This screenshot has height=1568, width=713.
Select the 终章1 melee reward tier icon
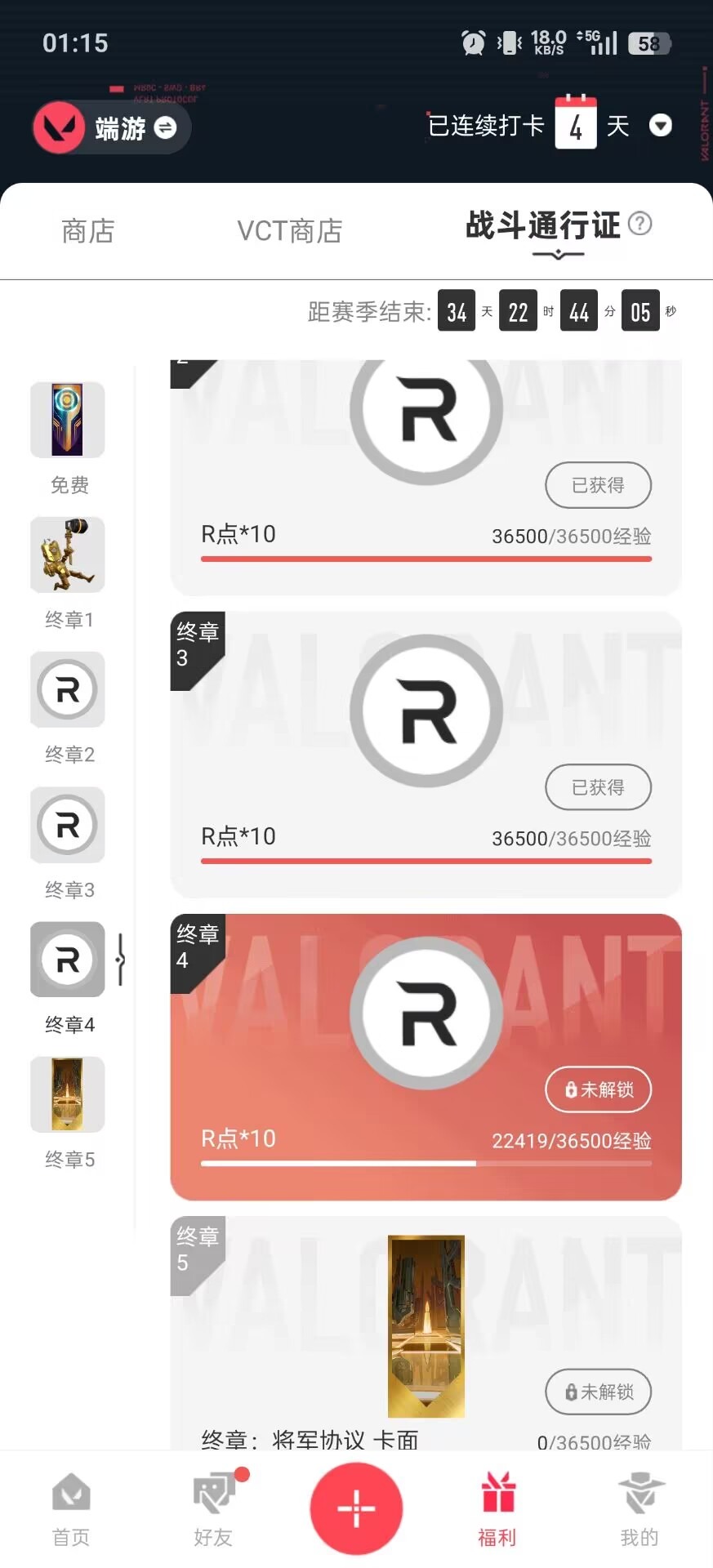pyautogui.click(x=67, y=555)
